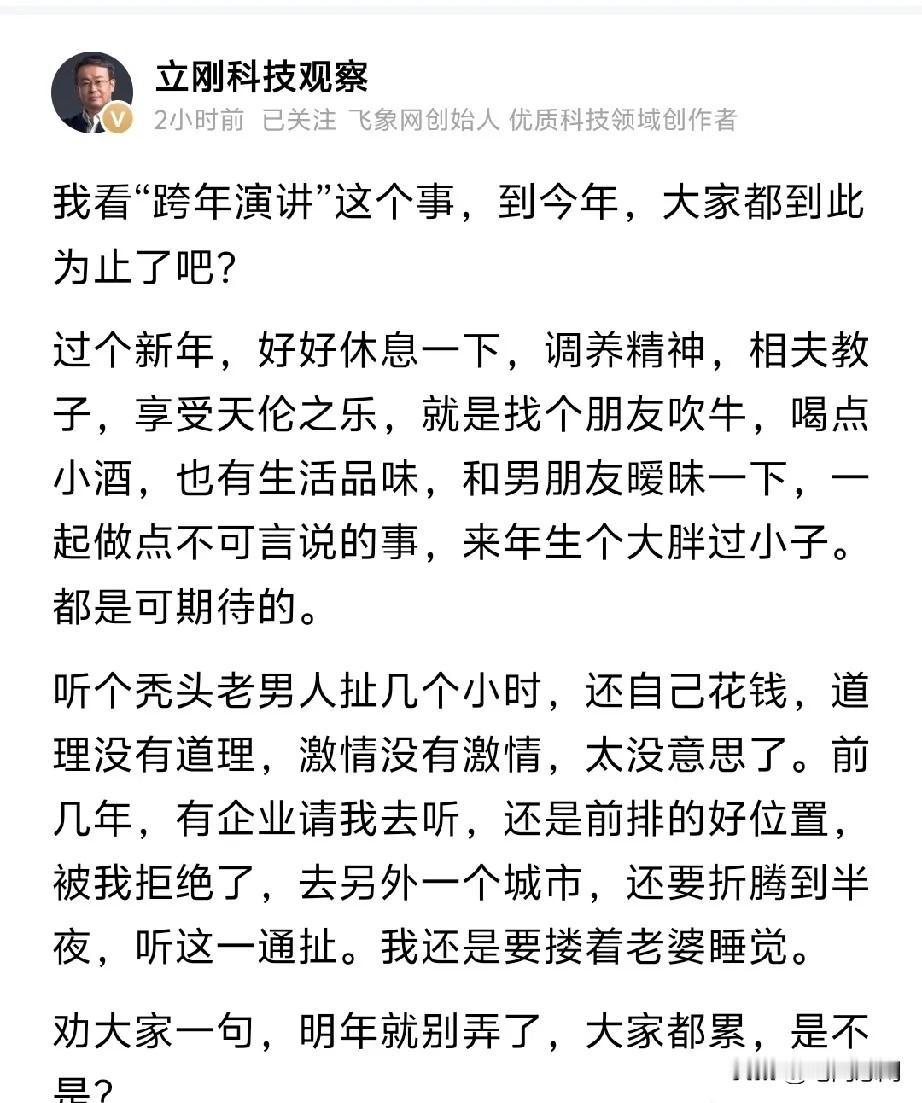Select the first paragraph of the post

[x=460, y=230]
